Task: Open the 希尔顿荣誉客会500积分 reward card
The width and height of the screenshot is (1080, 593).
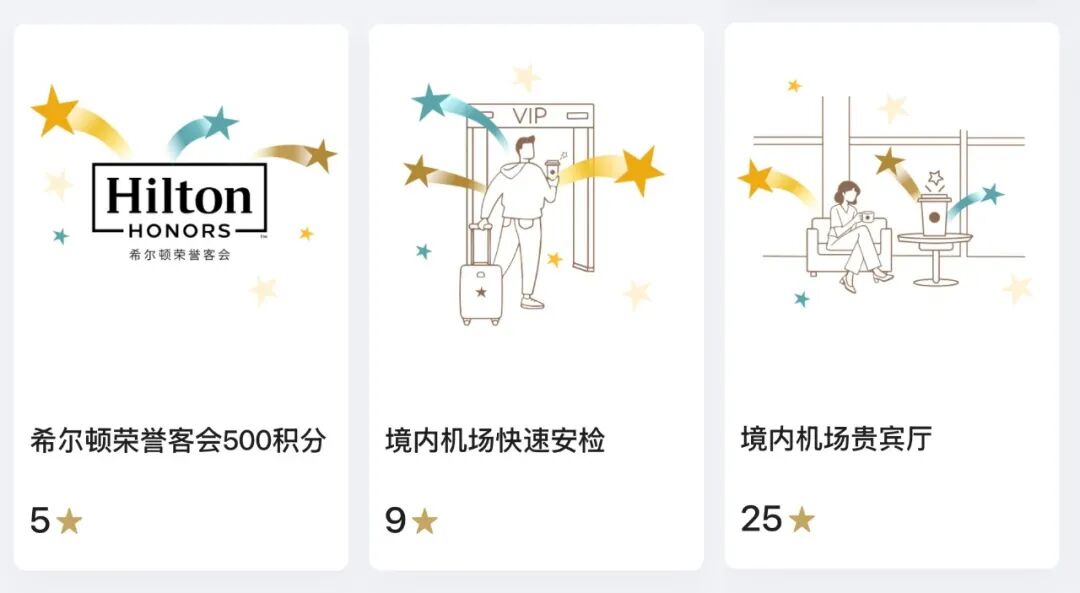Action: pyautogui.click(x=181, y=297)
